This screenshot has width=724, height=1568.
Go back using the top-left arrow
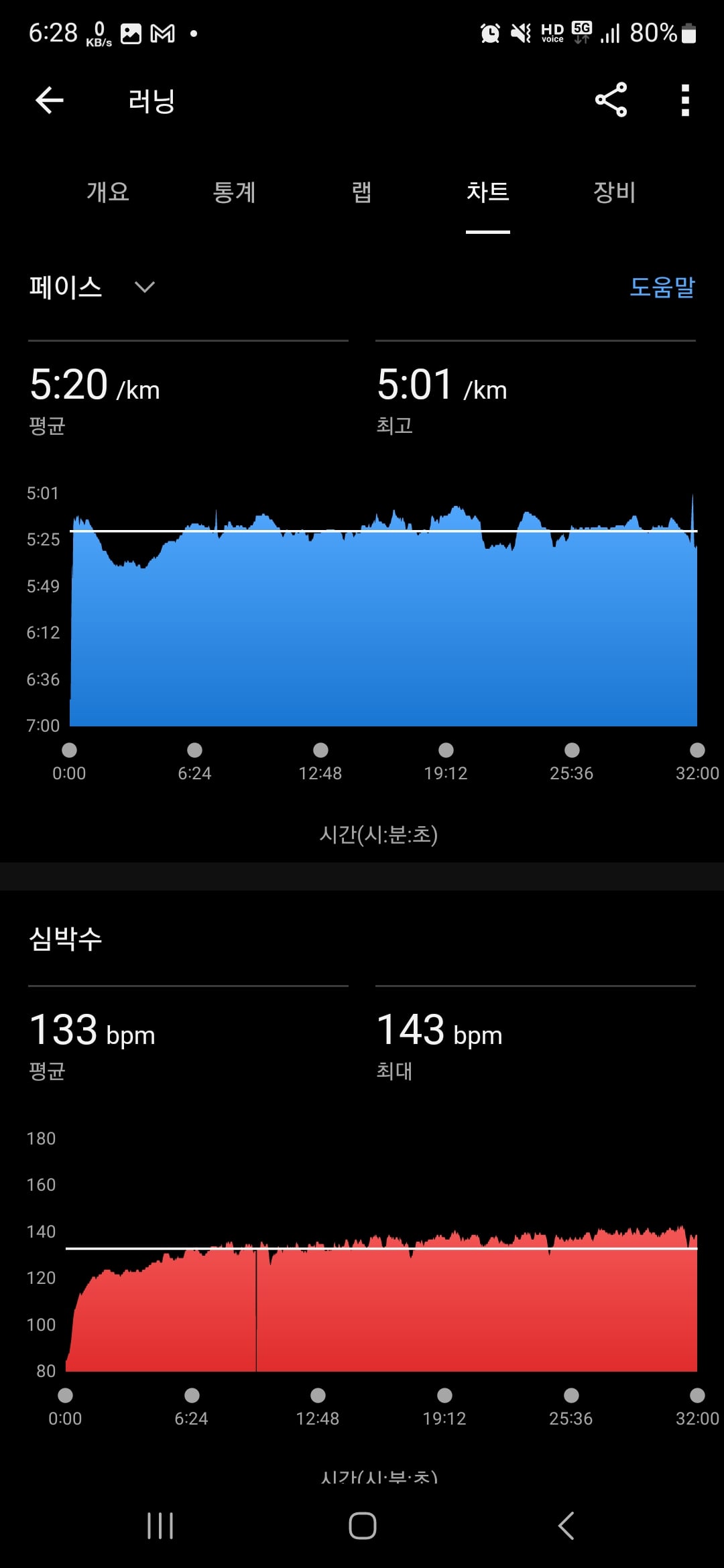click(x=50, y=101)
